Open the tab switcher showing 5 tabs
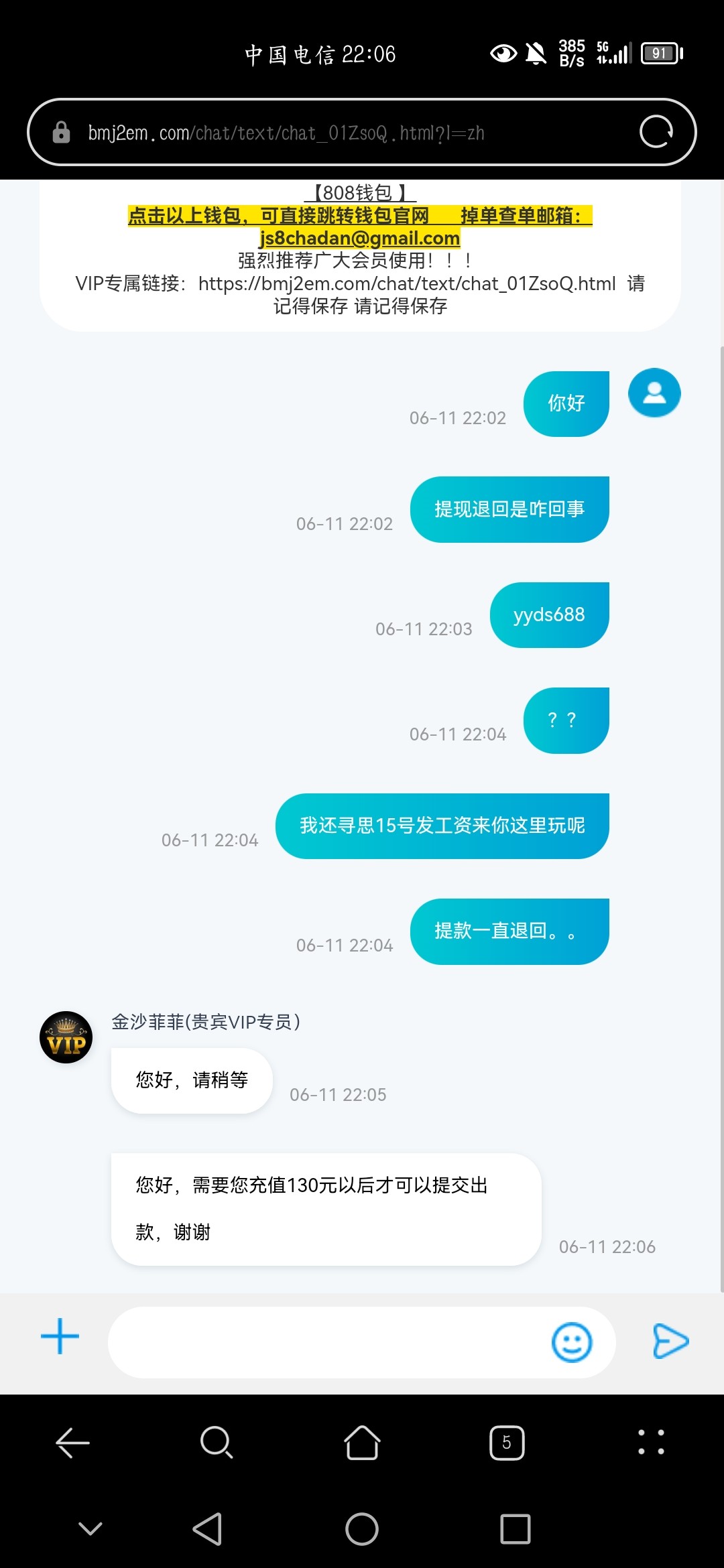724x1568 pixels. point(507,1443)
